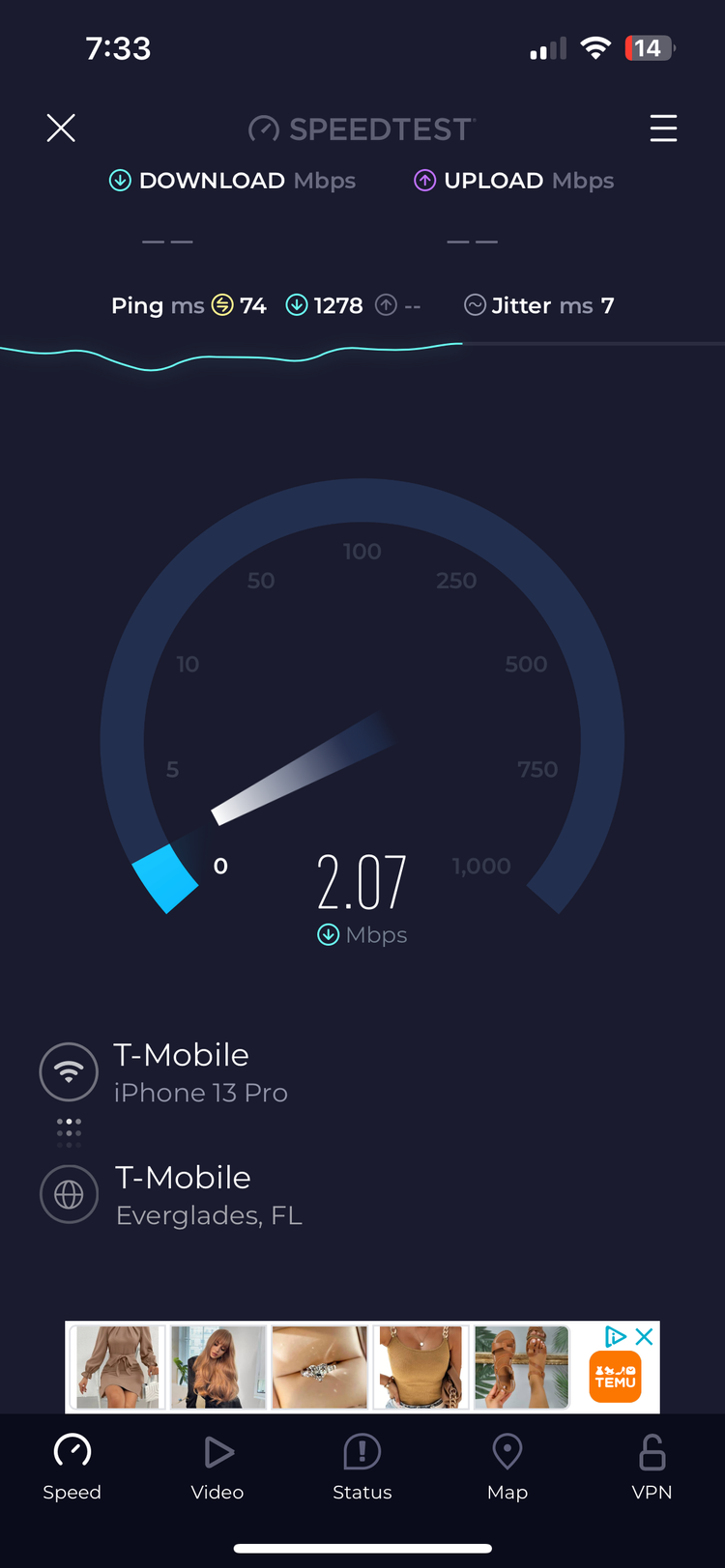725x1568 pixels.
Task: Open the hamburger menu
Action: (x=663, y=128)
